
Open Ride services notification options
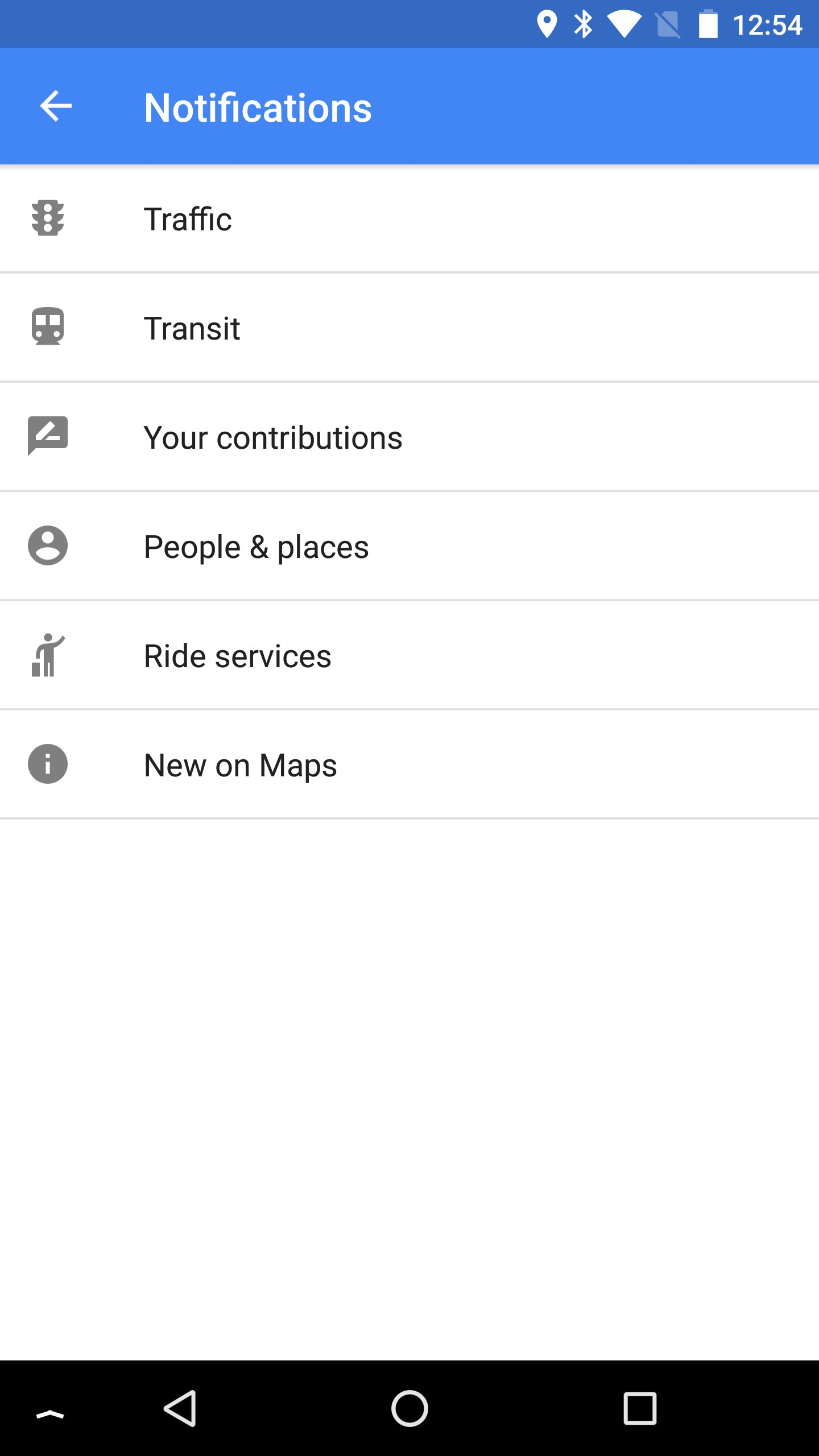coord(409,655)
